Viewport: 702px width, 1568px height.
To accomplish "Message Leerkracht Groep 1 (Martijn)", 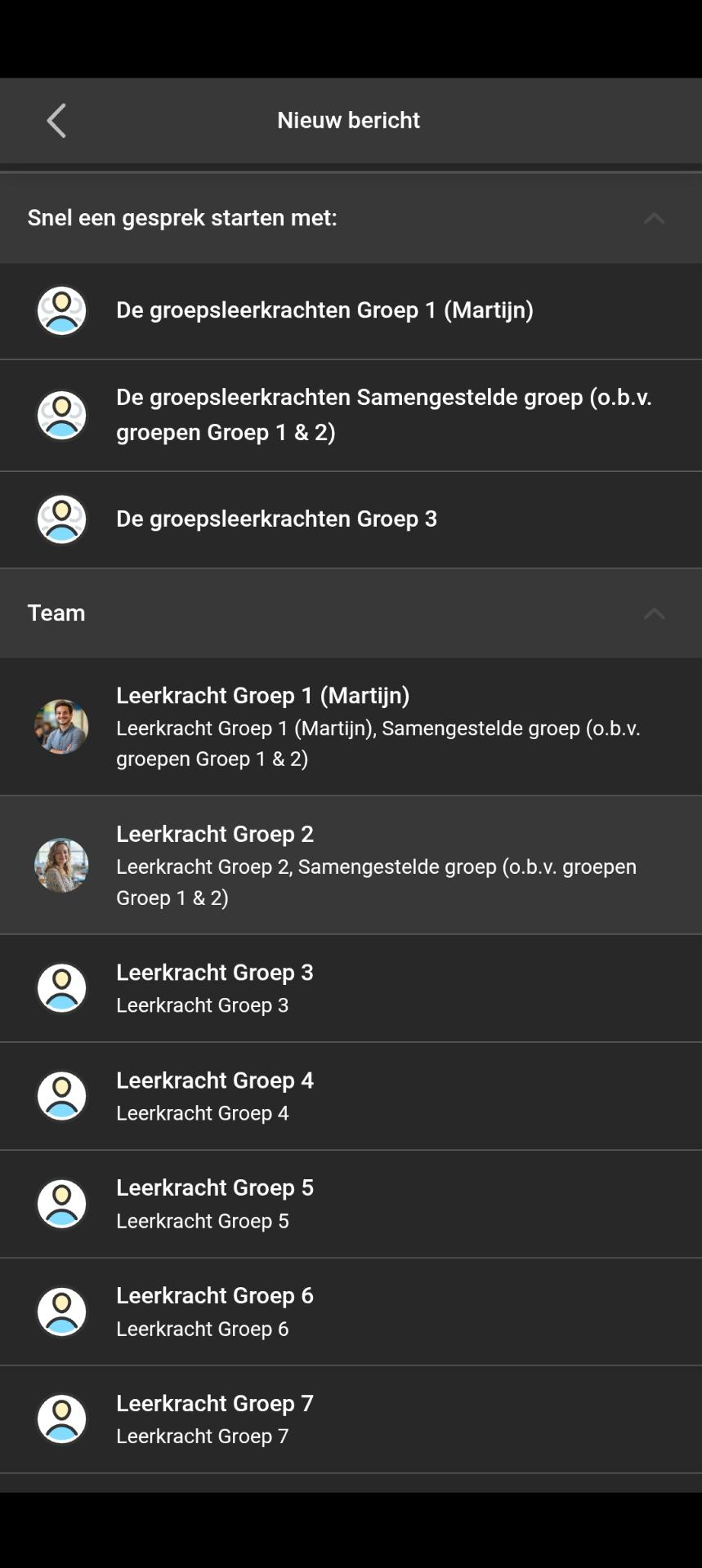I will click(351, 726).
